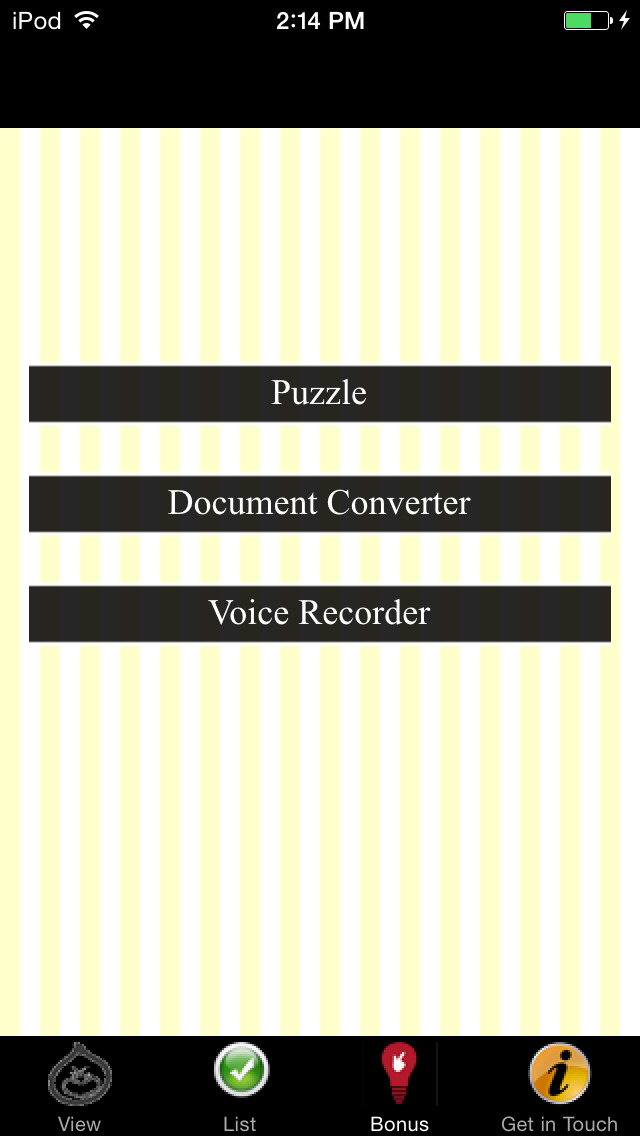Open the Puzzle button
Image resolution: width=640 pixels, height=1136 pixels.
320,393
